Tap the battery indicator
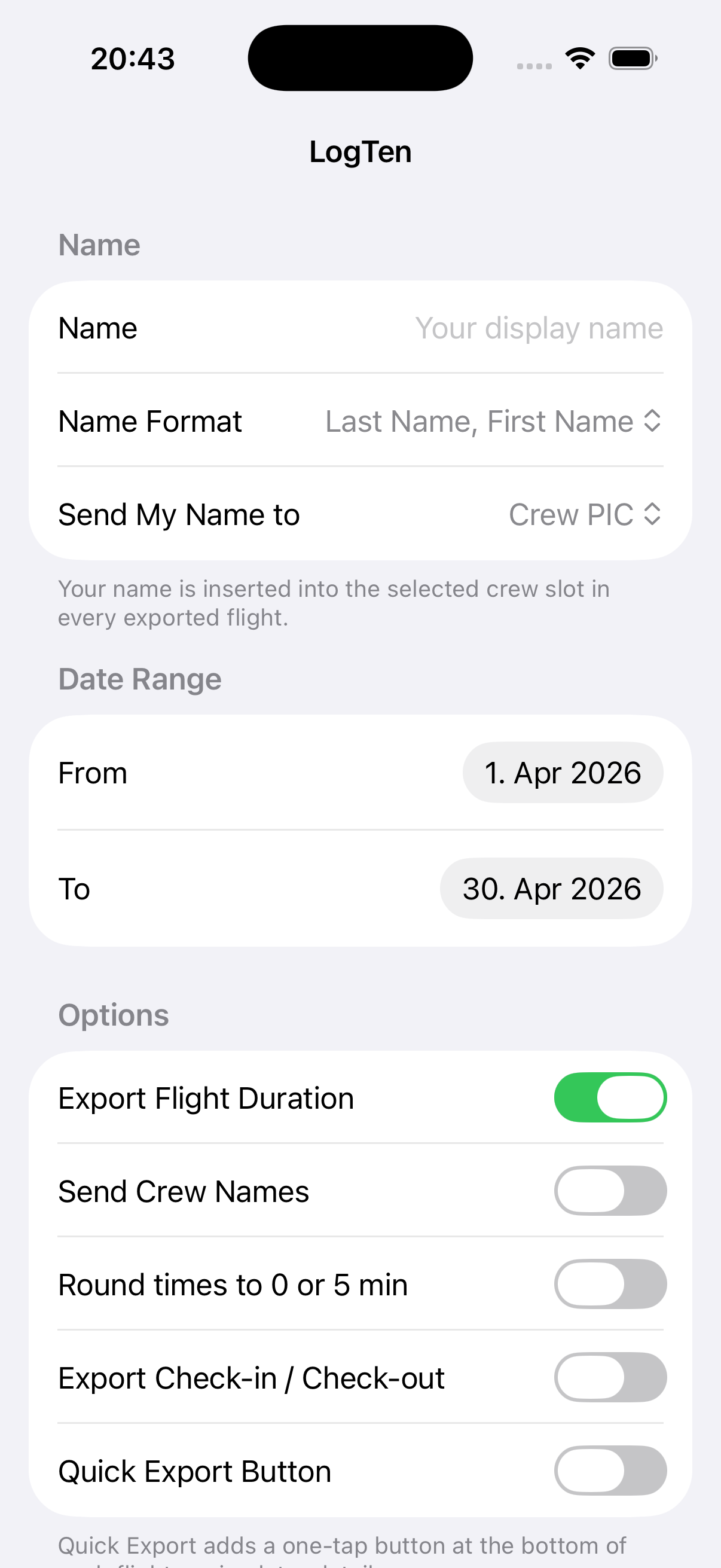Screen dimensions: 721x1568 click(631, 57)
